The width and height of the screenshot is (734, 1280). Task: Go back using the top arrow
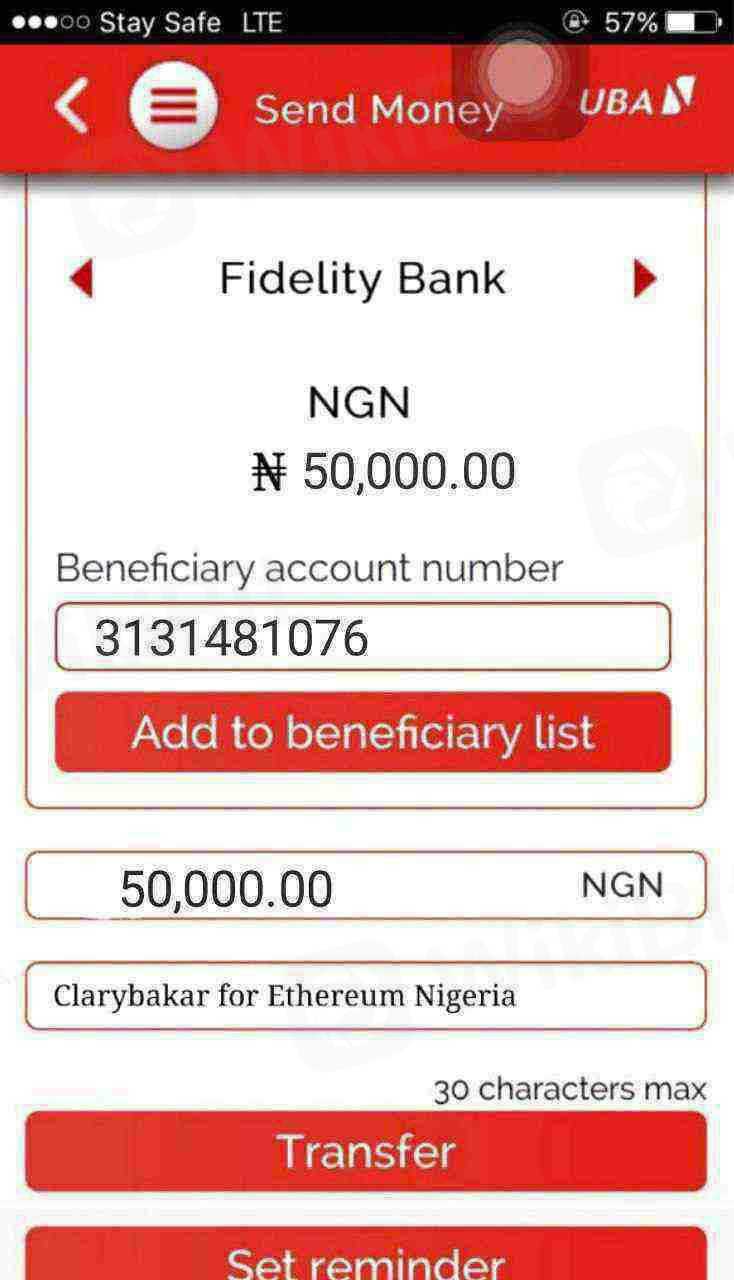[72, 106]
